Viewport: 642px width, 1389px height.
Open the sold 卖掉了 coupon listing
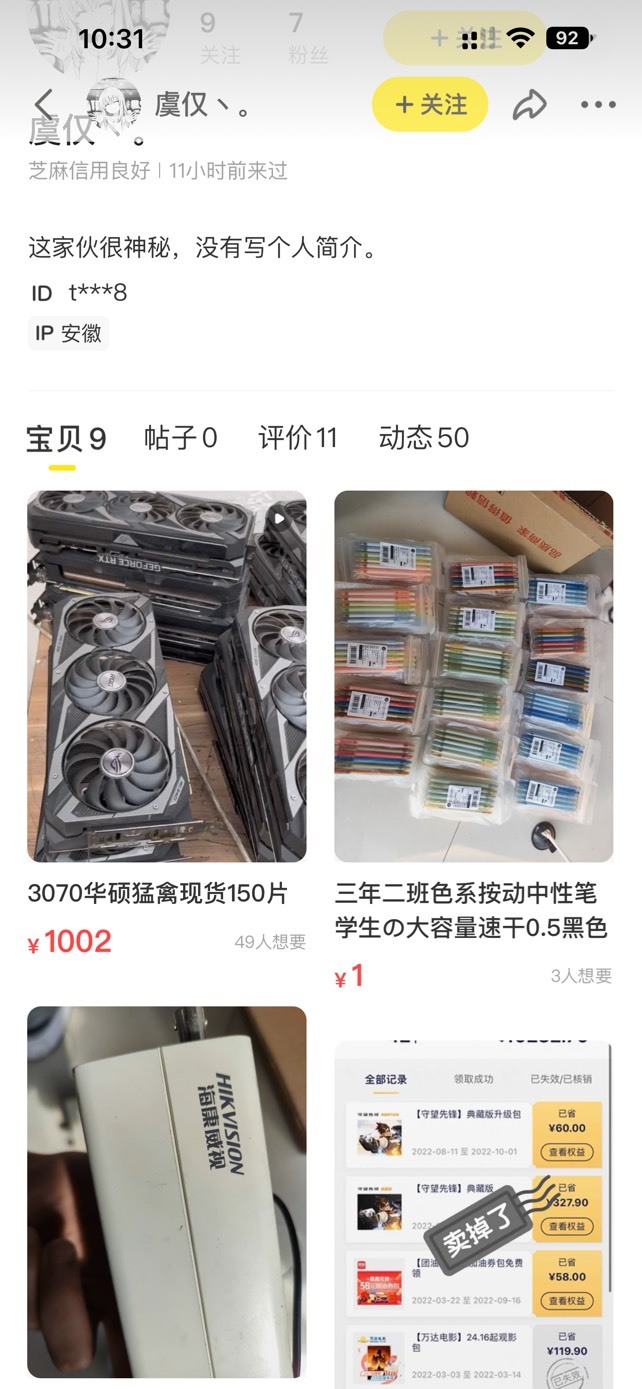point(474,1209)
